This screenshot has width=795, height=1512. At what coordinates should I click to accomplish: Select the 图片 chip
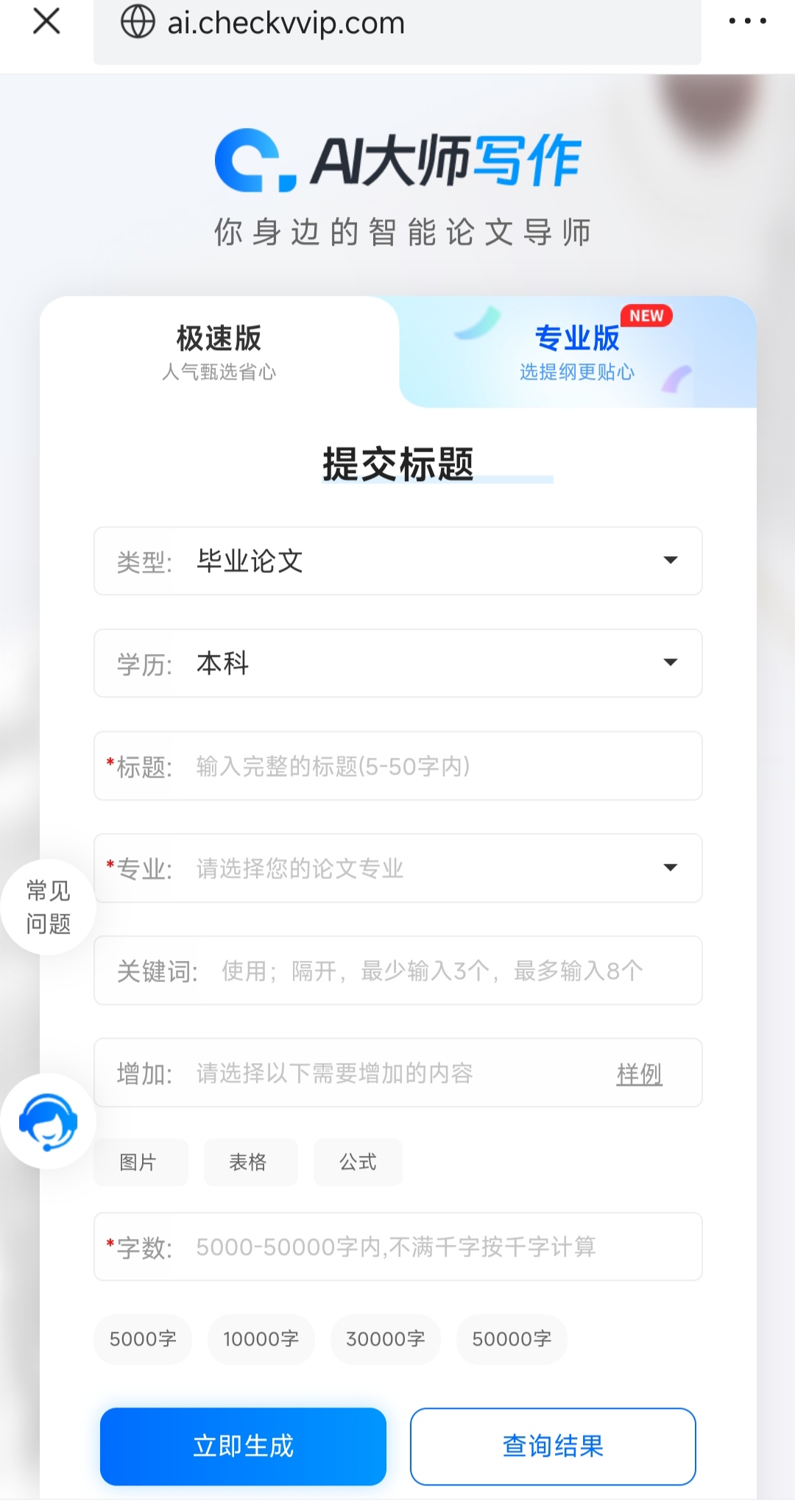139,1162
